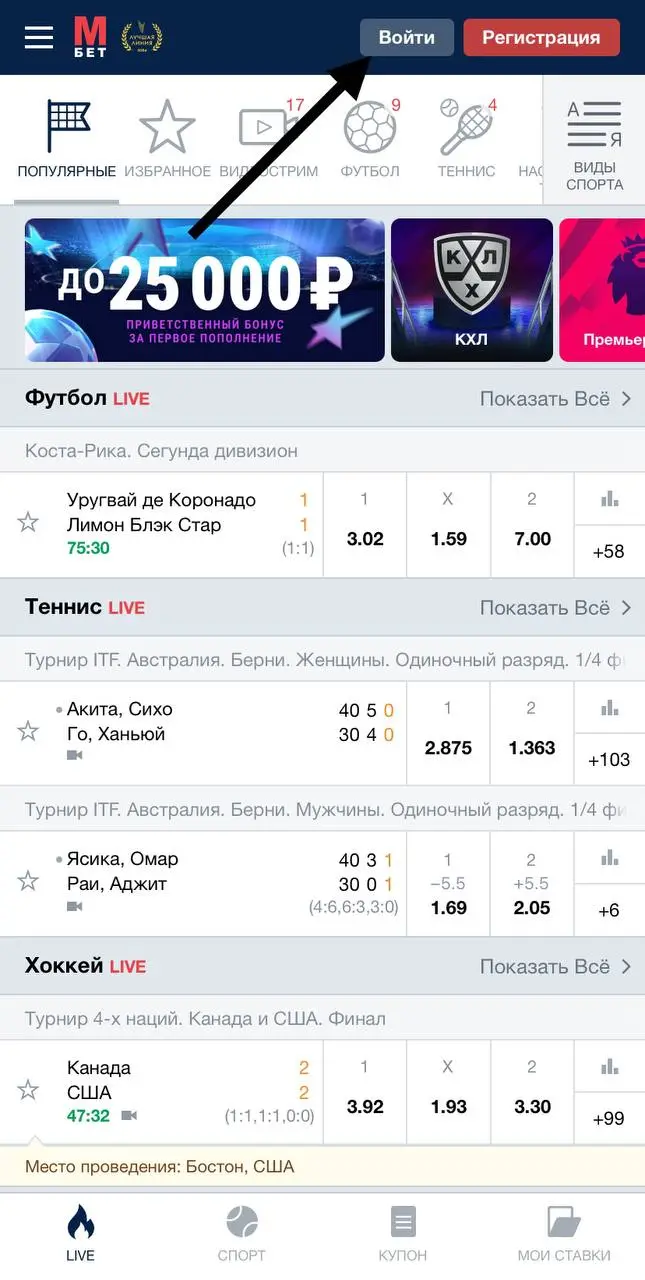This screenshot has width=645, height=1280.
Task: Switch to the Купон tab
Action: point(403,1233)
